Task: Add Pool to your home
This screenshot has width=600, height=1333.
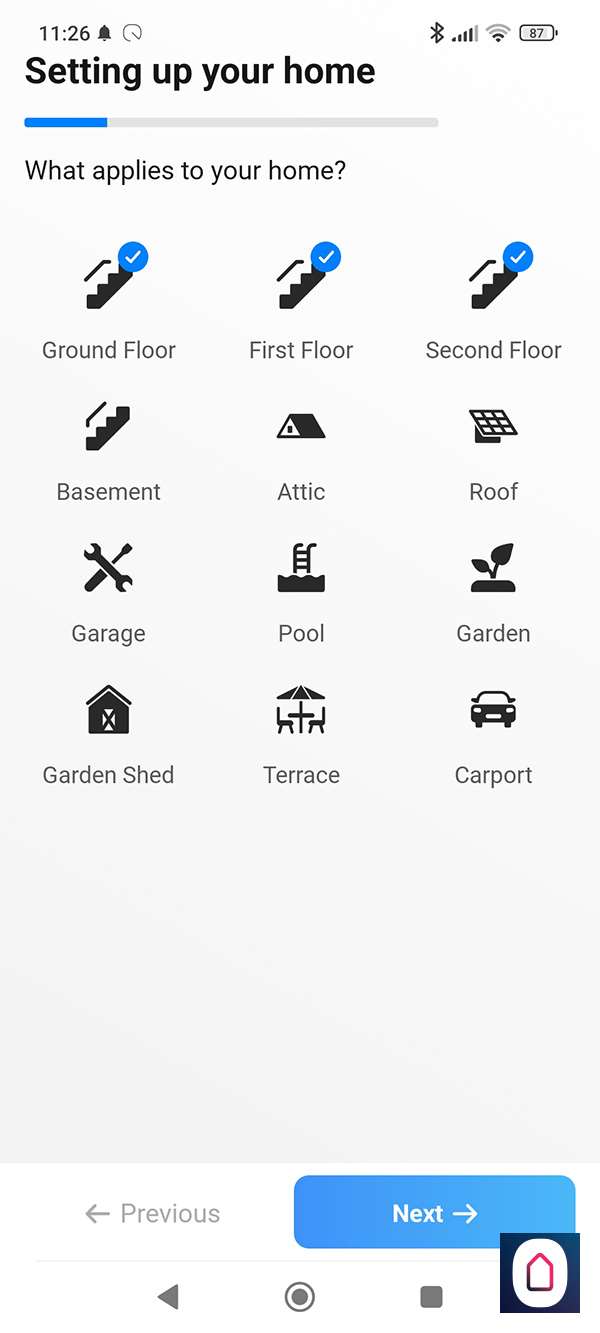Action: click(x=301, y=589)
